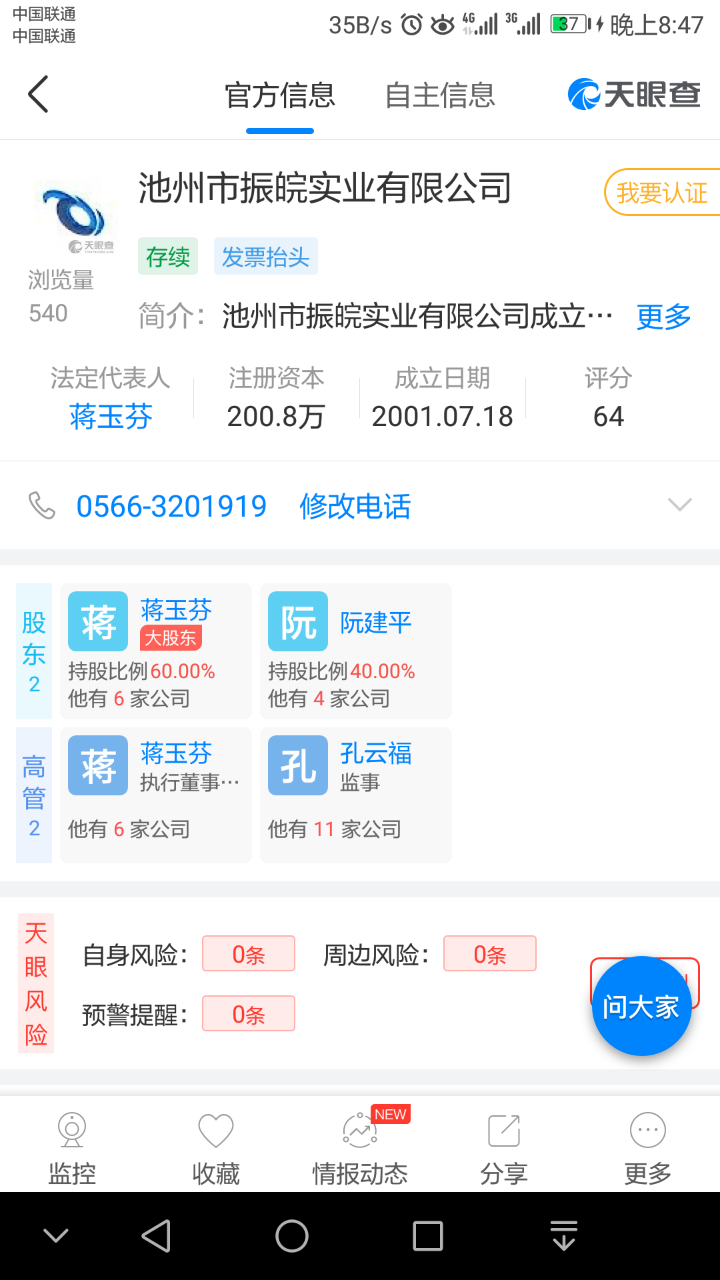Expand the phone section with the chevron

pos(679,504)
